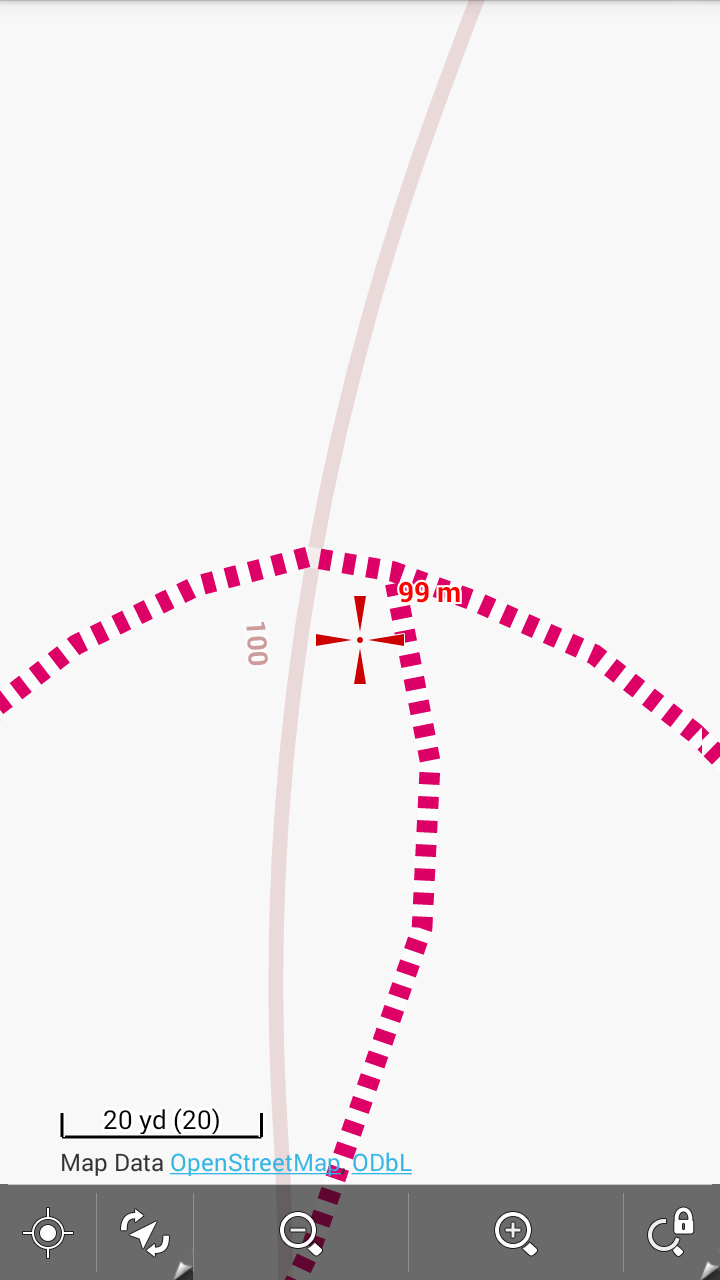This screenshot has width=720, height=1280.
Task: Open the ODbL license link
Action: click(x=382, y=1163)
